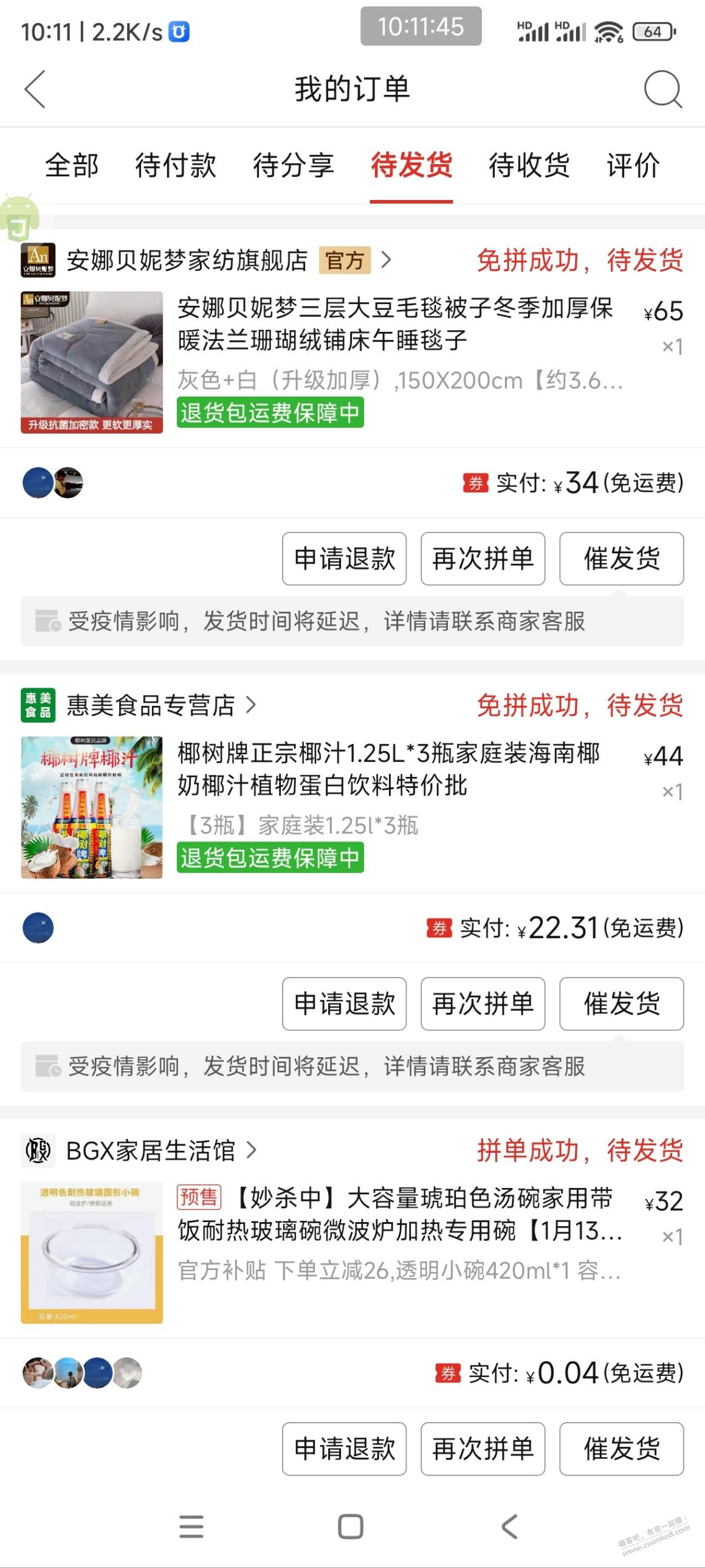Go back from 我的订单
Screen dimensions: 705x1568
[x=35, y=89]
